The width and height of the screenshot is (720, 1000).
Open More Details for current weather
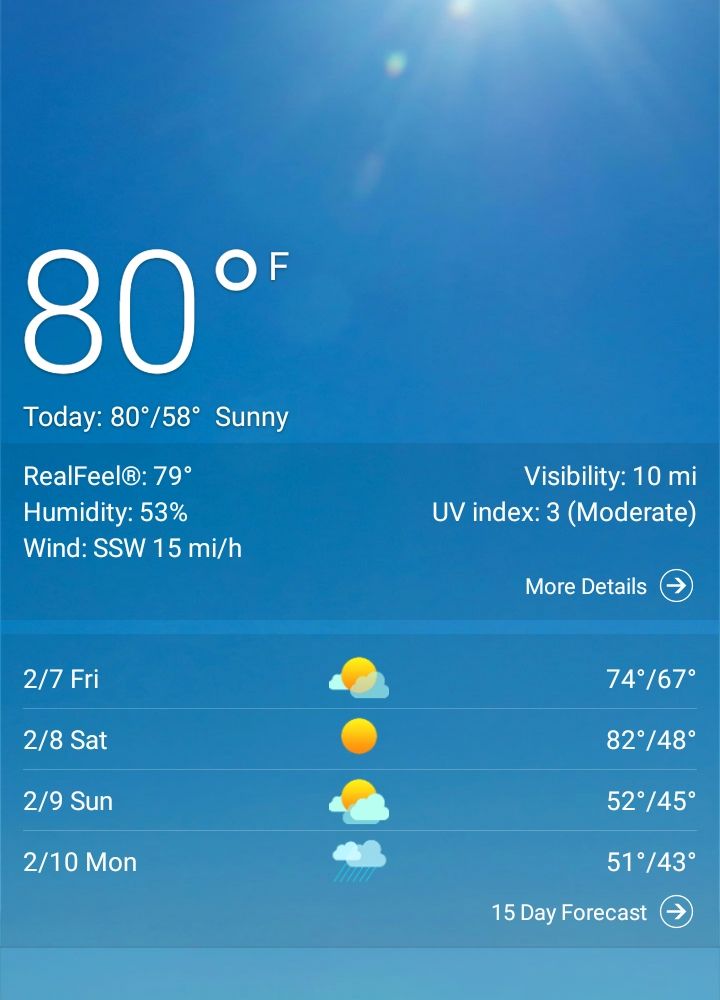coord(608,585)
